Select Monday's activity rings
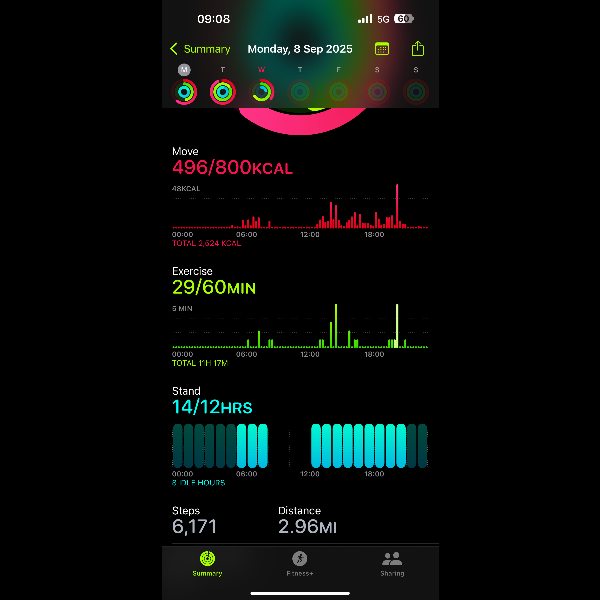600x600 pixels. pos(184,92)
